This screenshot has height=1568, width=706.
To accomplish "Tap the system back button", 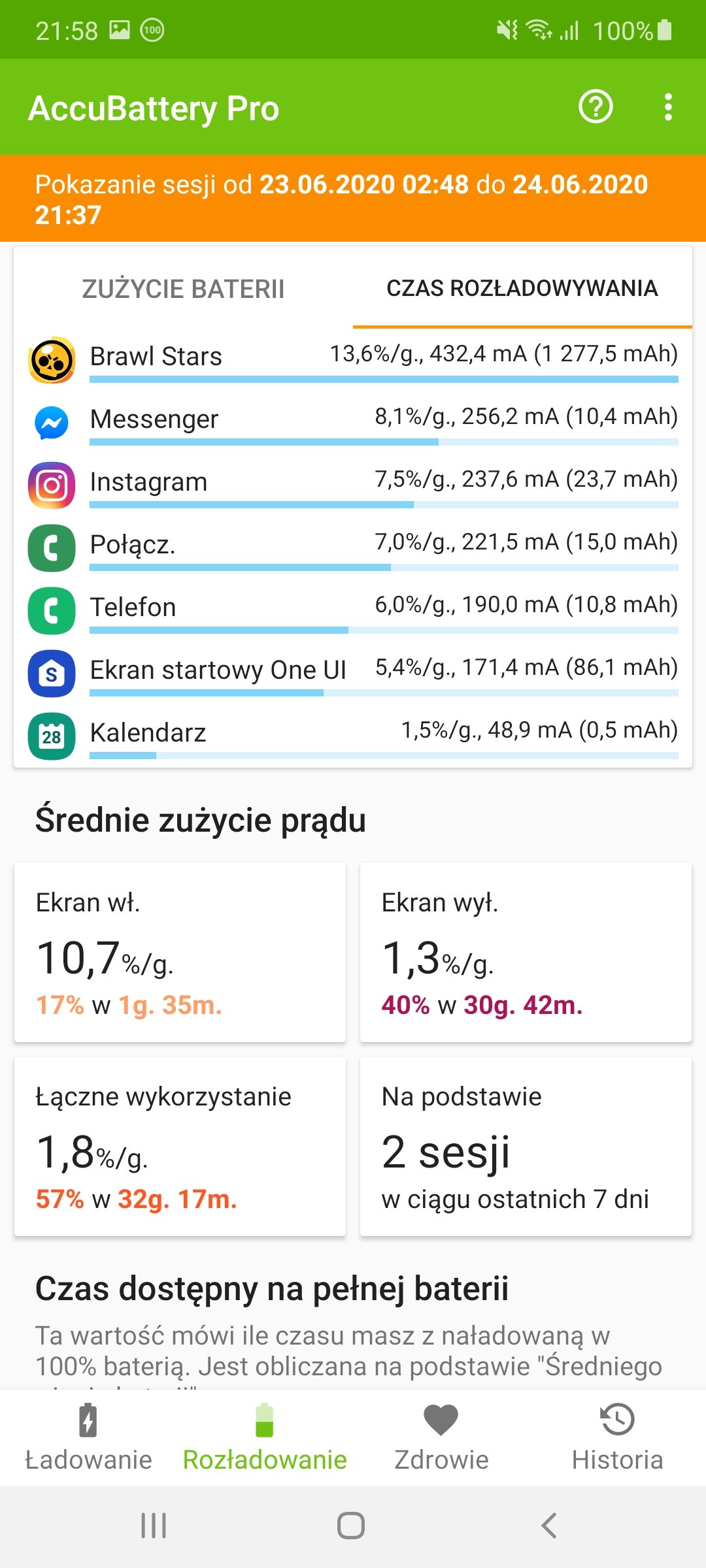I will 549,1526.
